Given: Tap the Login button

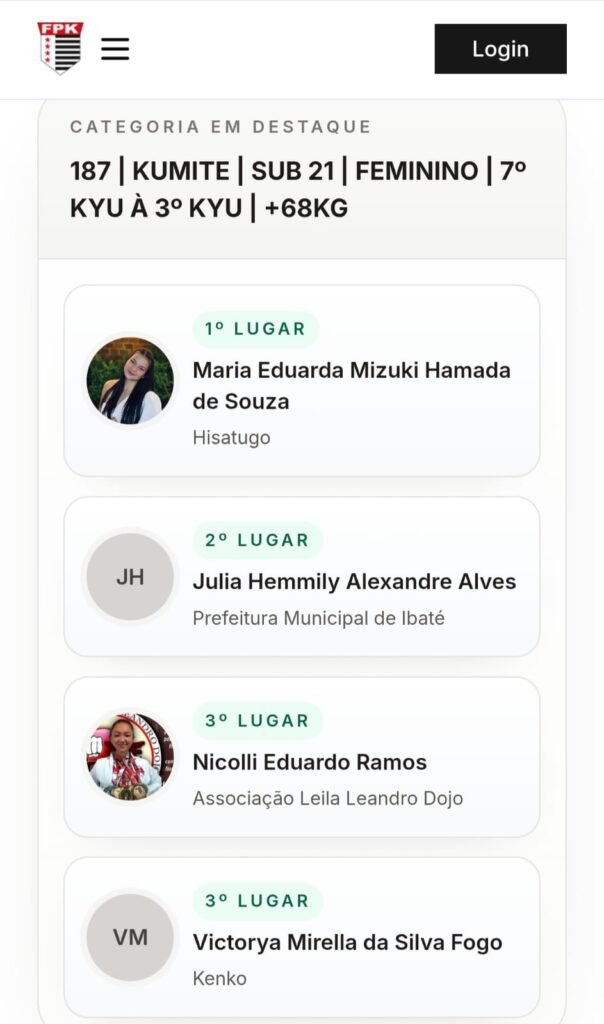Looking at the screenshot, I should (x=500, y=49).
